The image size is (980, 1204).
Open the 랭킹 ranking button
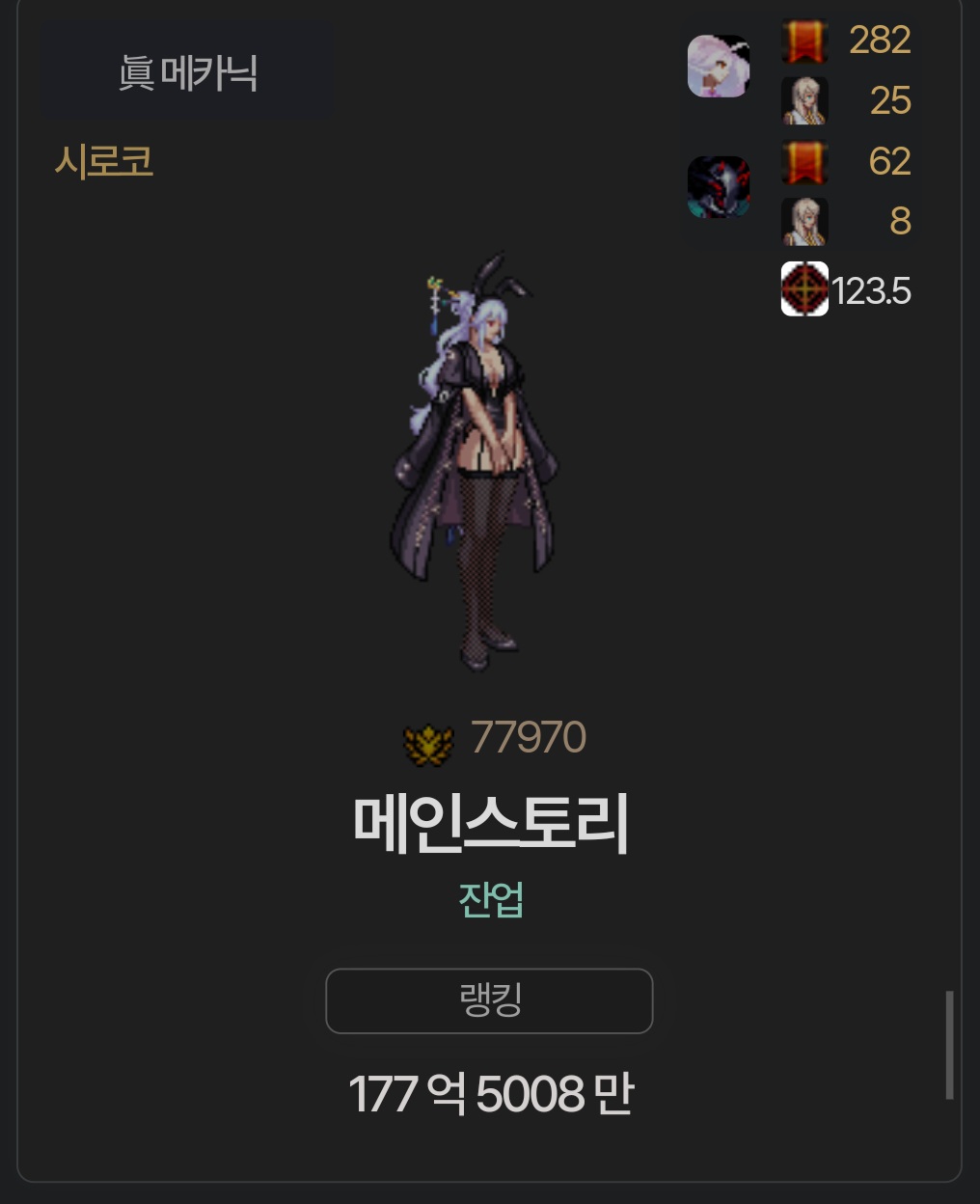tap(489, 1000)
